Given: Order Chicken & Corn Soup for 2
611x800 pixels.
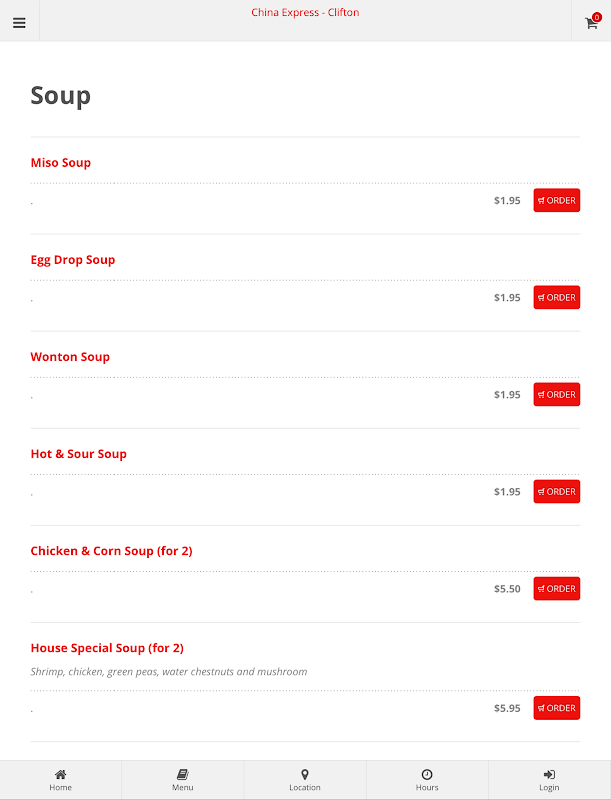Looking at the screenshot, I should [556, 589].
